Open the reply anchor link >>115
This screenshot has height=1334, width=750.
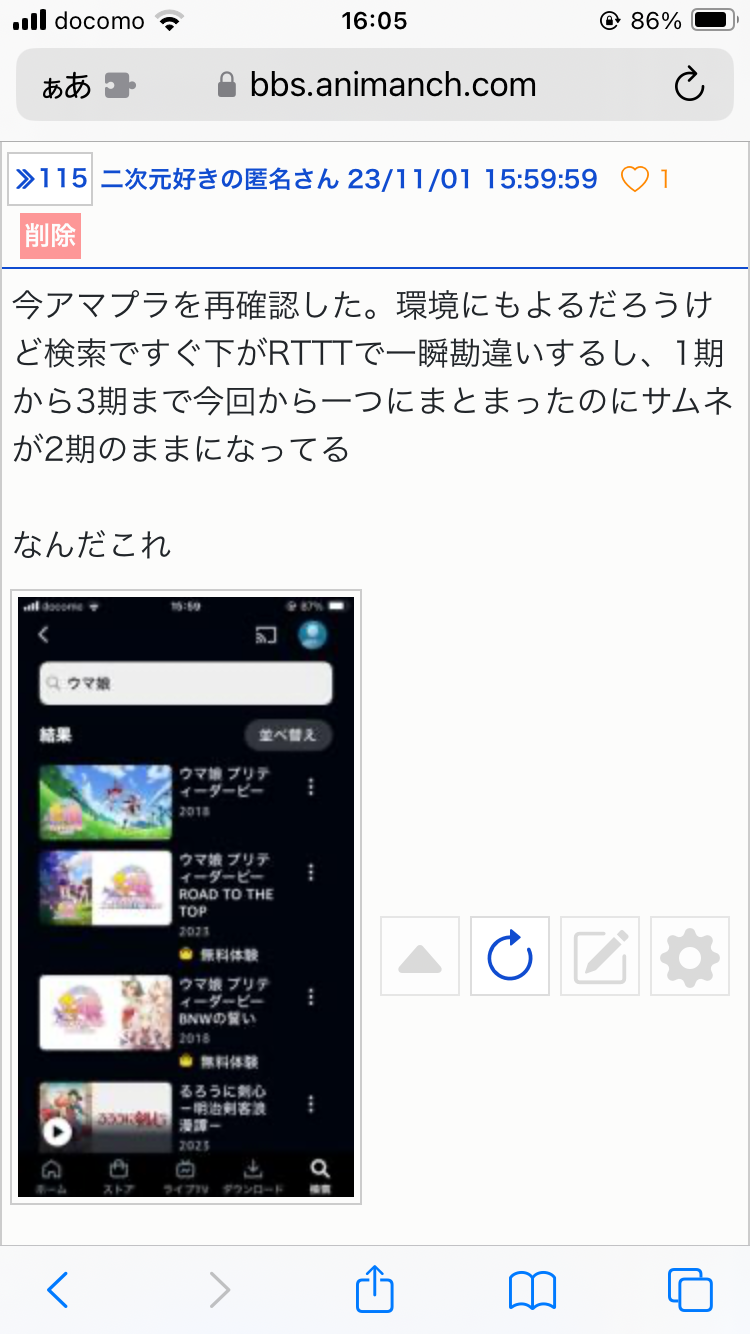point(51,179)
